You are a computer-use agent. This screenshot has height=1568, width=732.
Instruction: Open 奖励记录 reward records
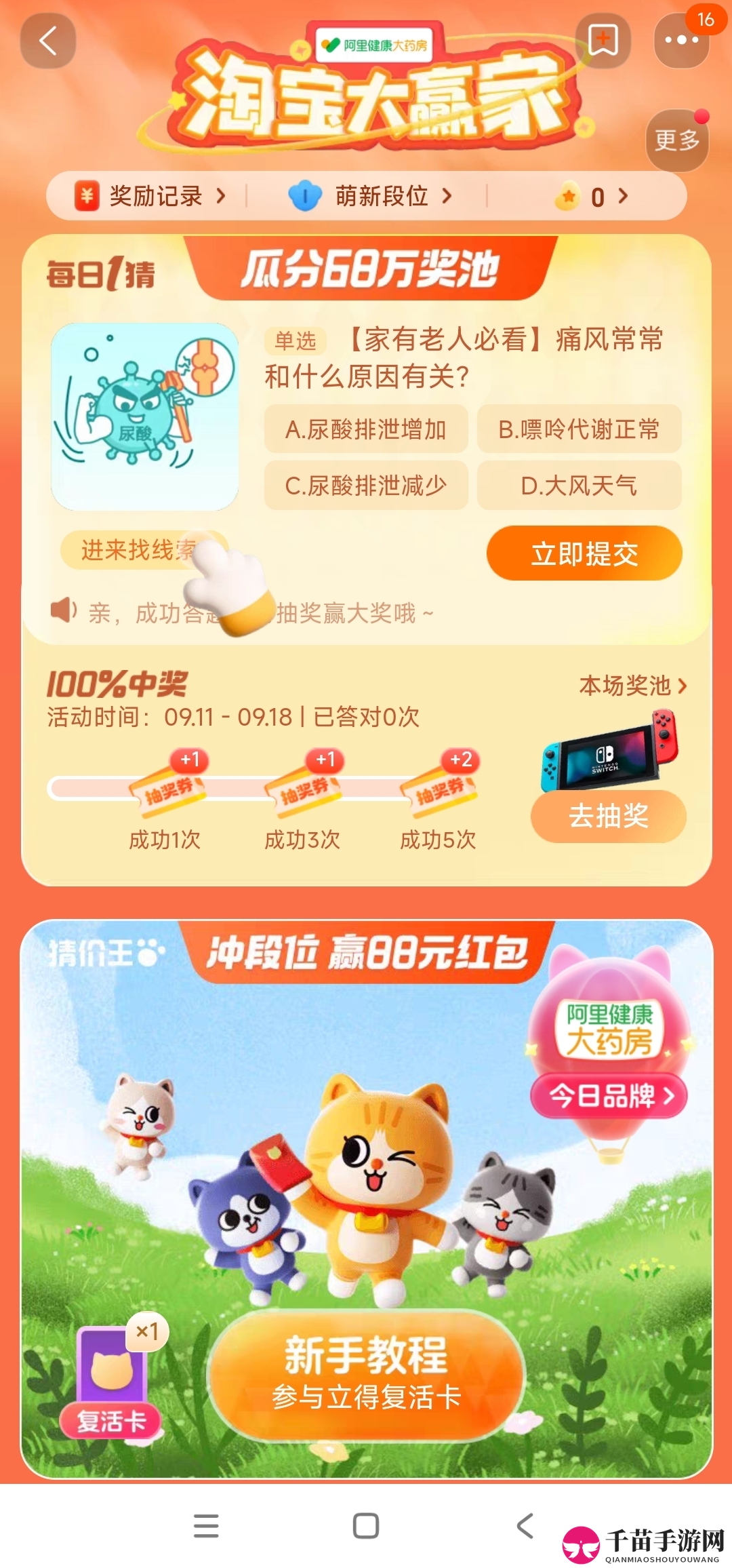pos(150,197)
